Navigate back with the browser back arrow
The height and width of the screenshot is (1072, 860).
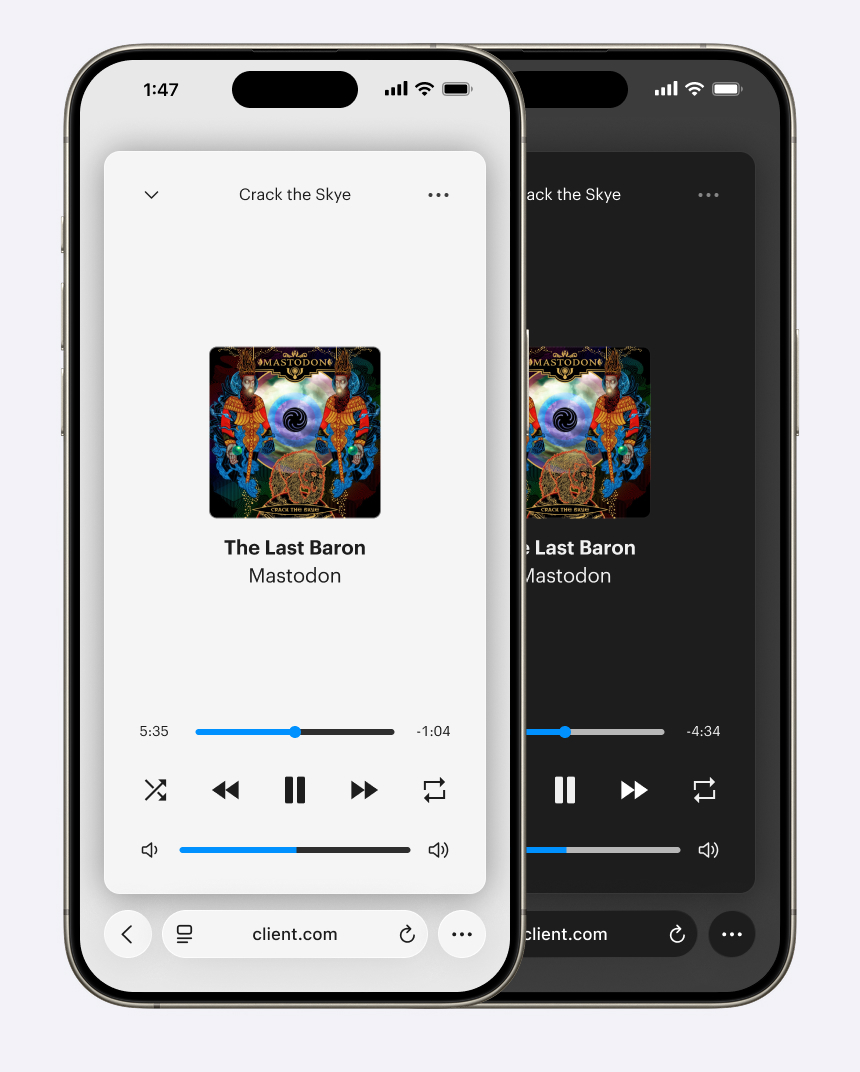(x=128, y=934)
